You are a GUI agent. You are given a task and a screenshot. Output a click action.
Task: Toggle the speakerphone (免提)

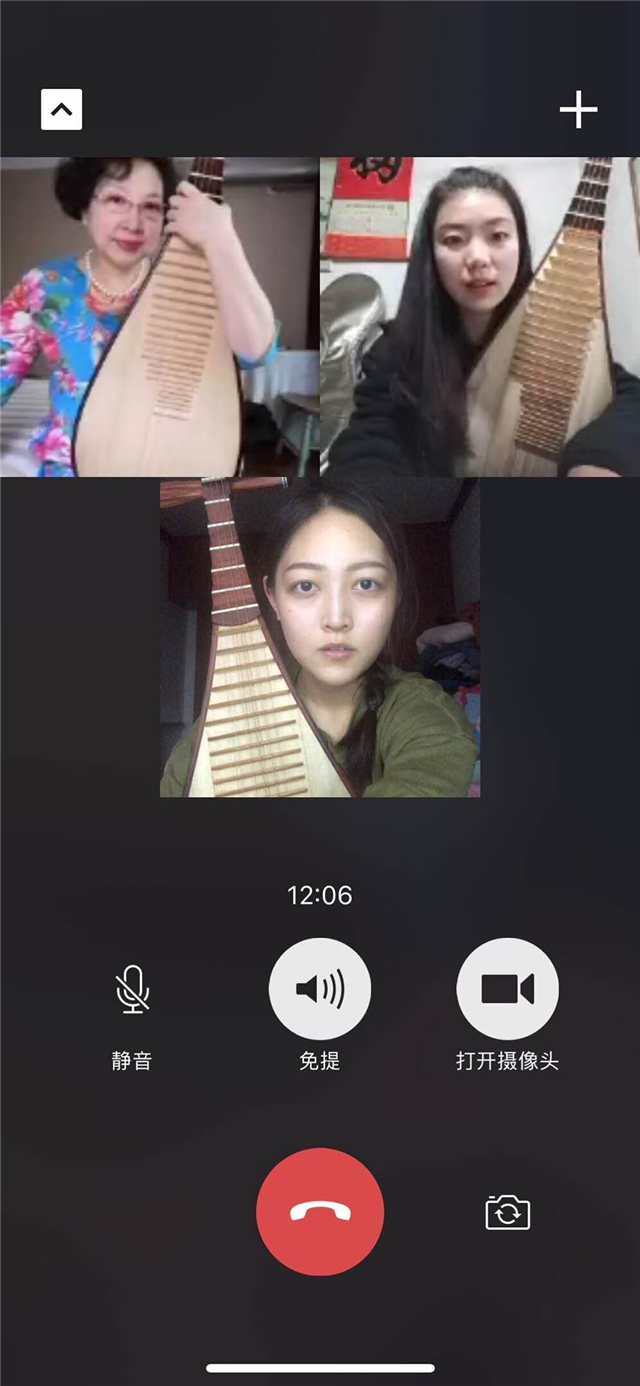(320, 989)
